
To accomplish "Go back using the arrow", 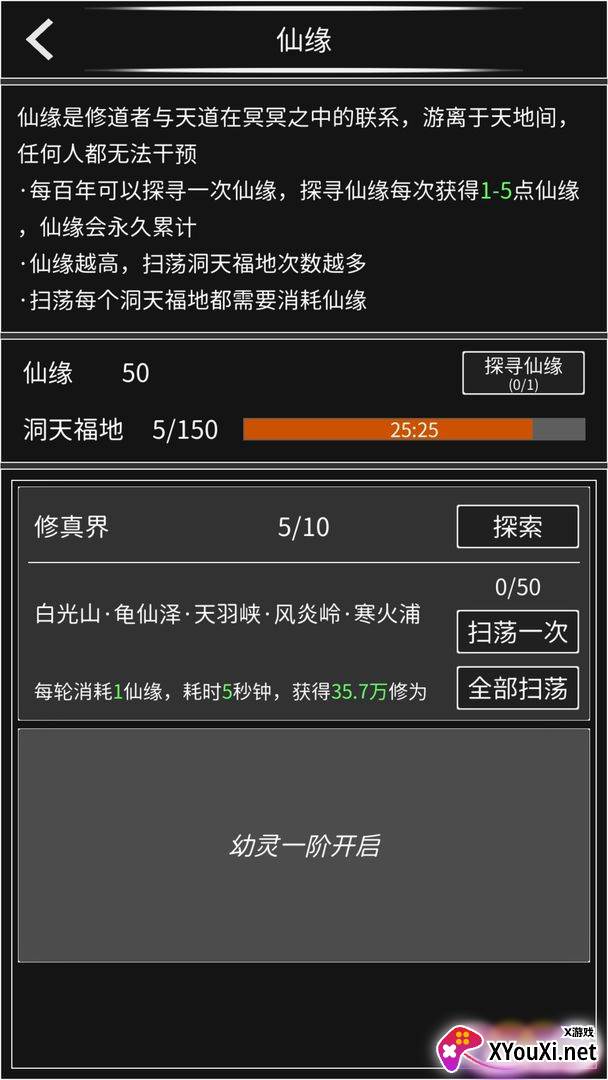I will tap(39, 40).
